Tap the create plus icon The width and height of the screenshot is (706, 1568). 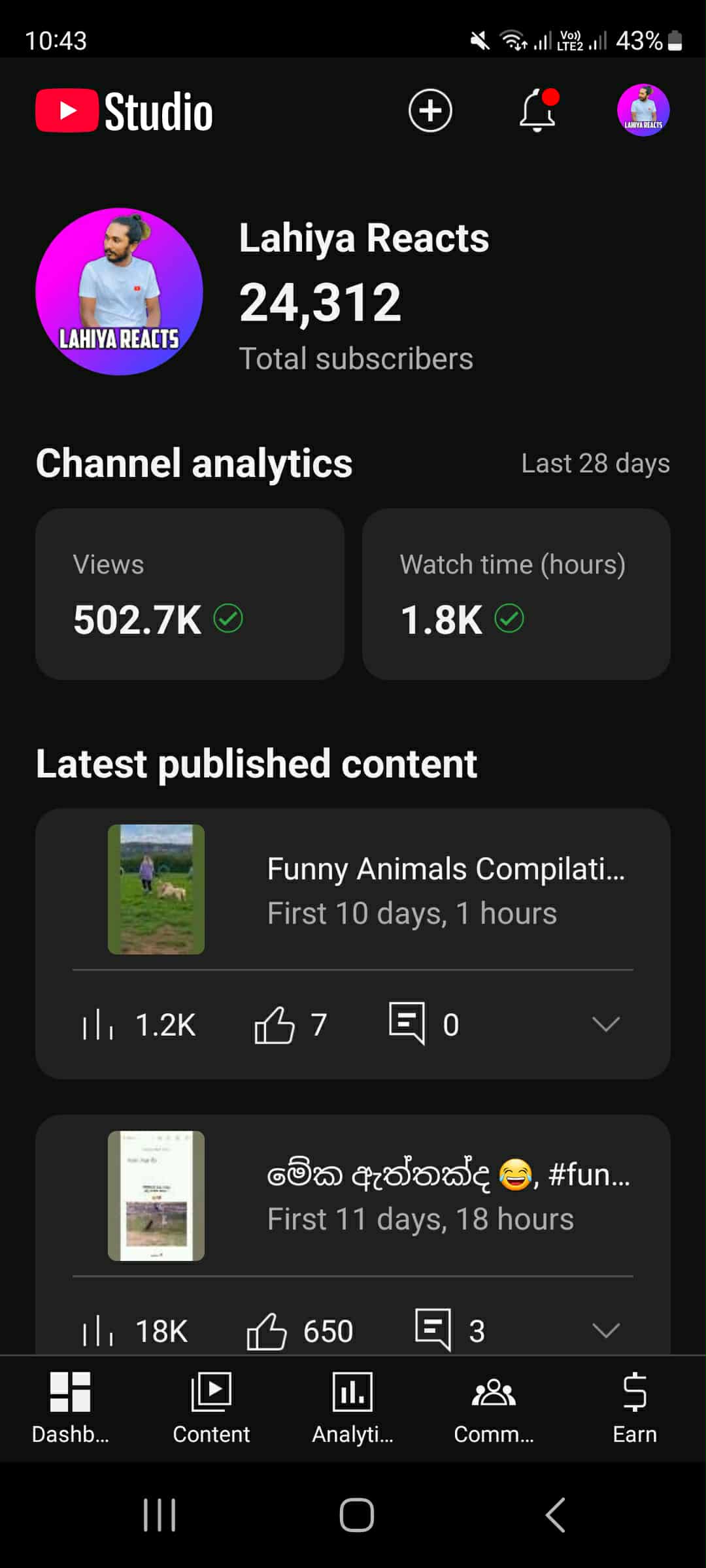pyautogui.click(x=430, y=110)
